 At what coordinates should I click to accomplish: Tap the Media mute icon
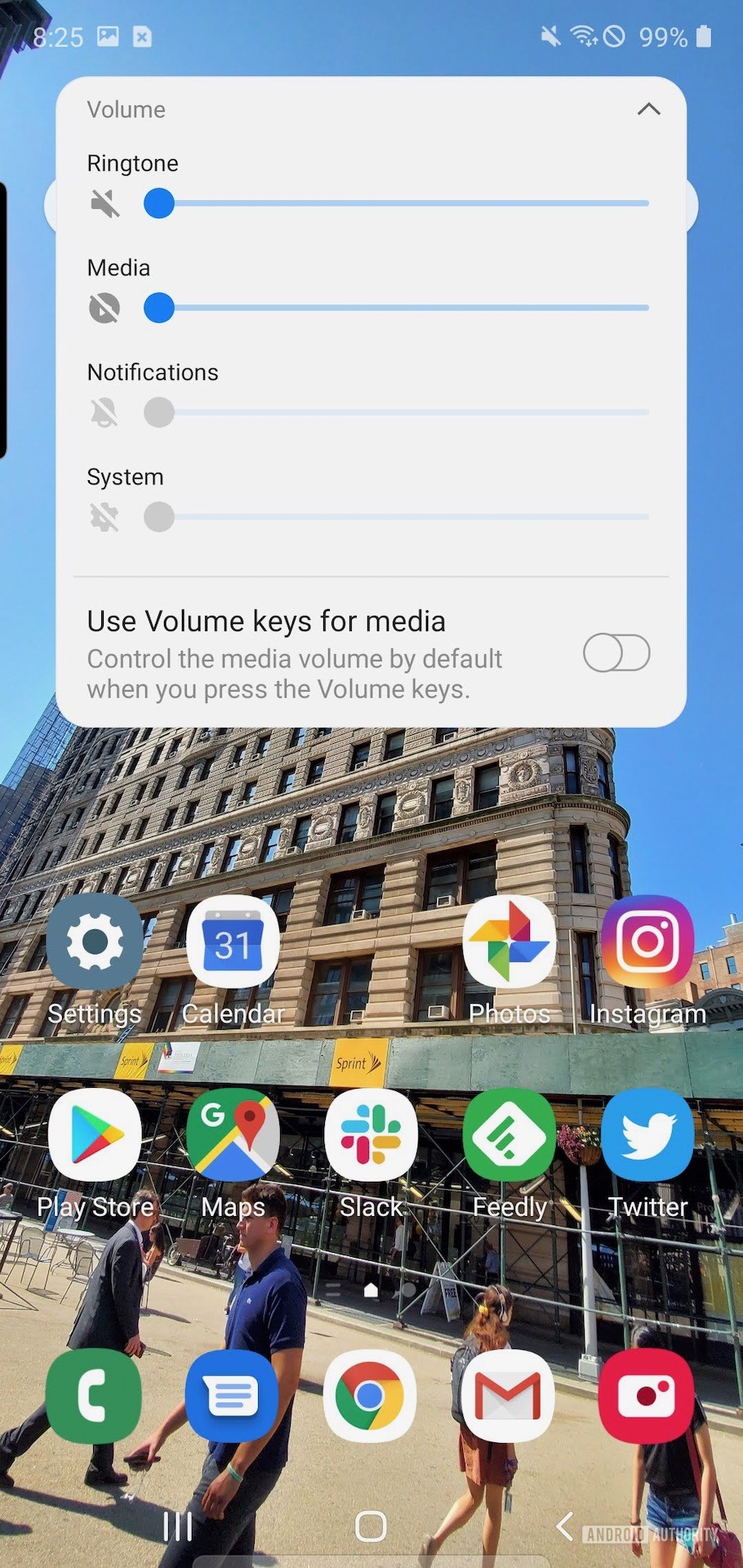click(105, 308)
